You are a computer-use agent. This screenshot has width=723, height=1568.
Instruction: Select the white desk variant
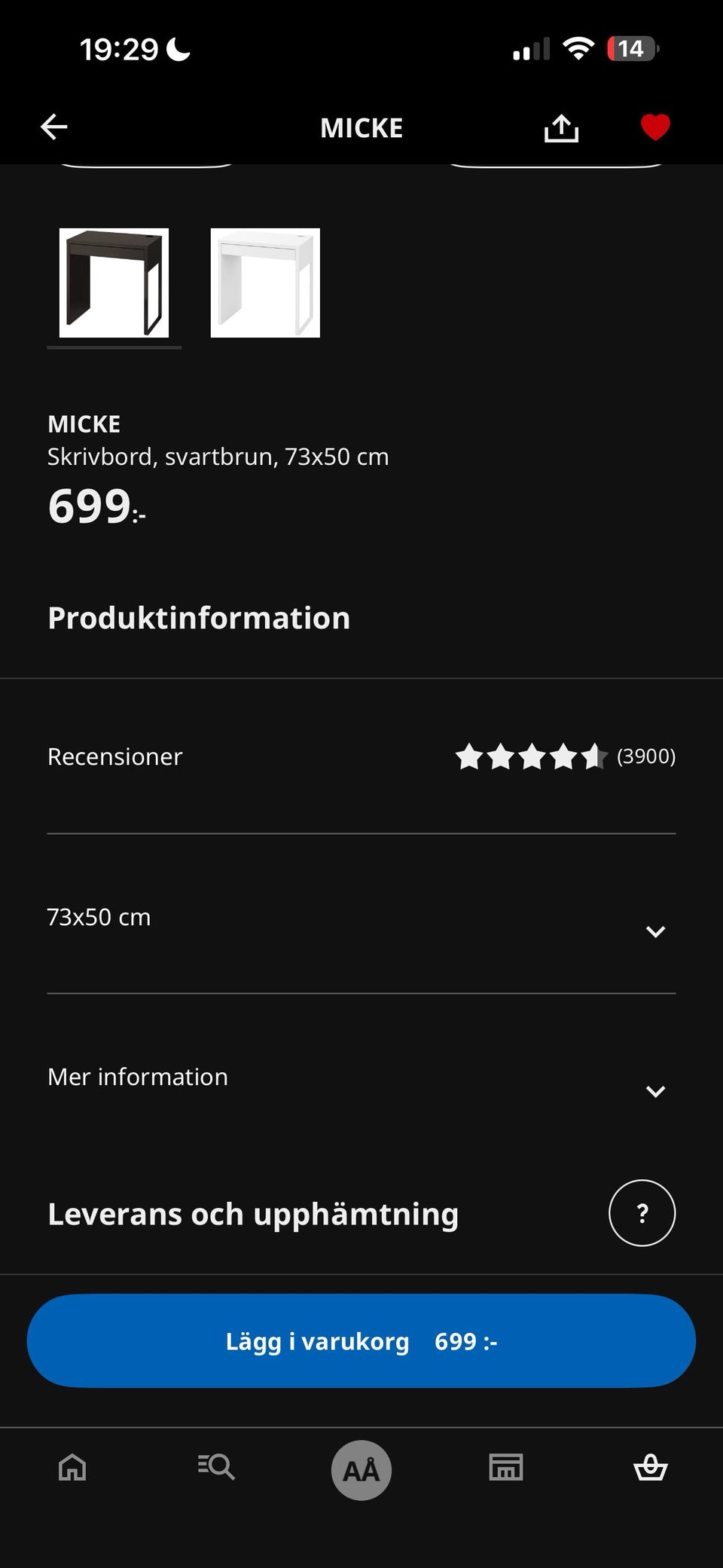(x=265, y=283)
